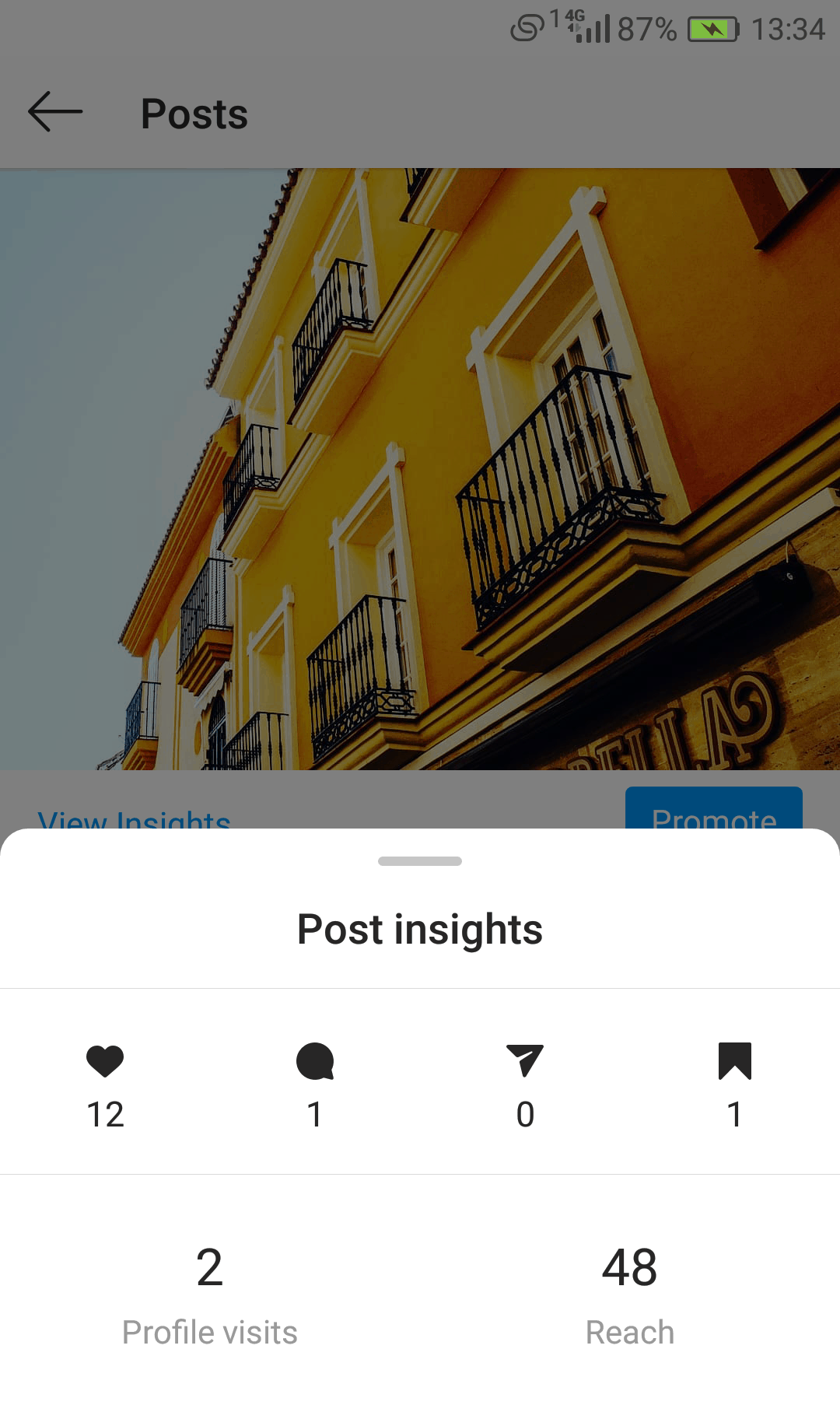Tap the Promote button
The height and width of the screenshot is (1405, 840).
[714, 808]
